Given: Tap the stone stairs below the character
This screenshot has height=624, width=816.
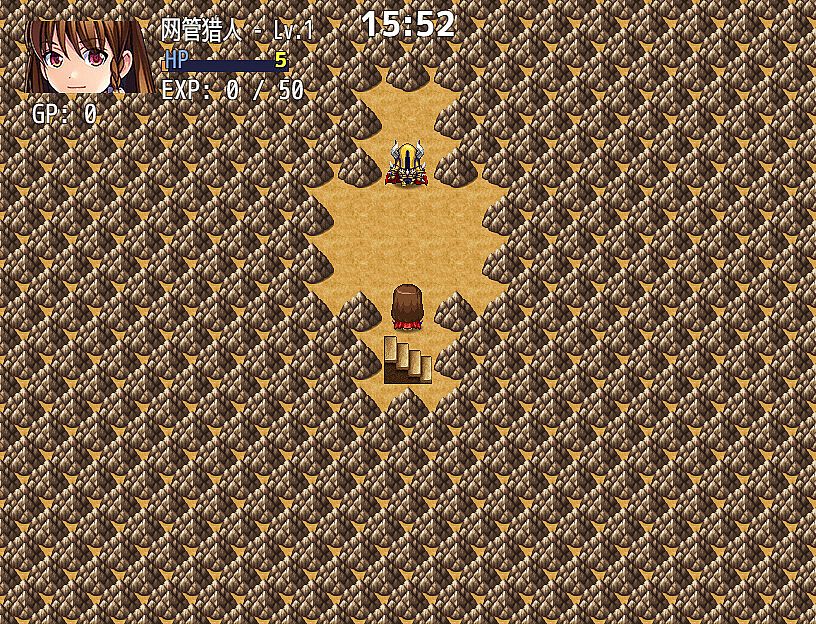Looking at the screenshot, I should tap(407, 361).
